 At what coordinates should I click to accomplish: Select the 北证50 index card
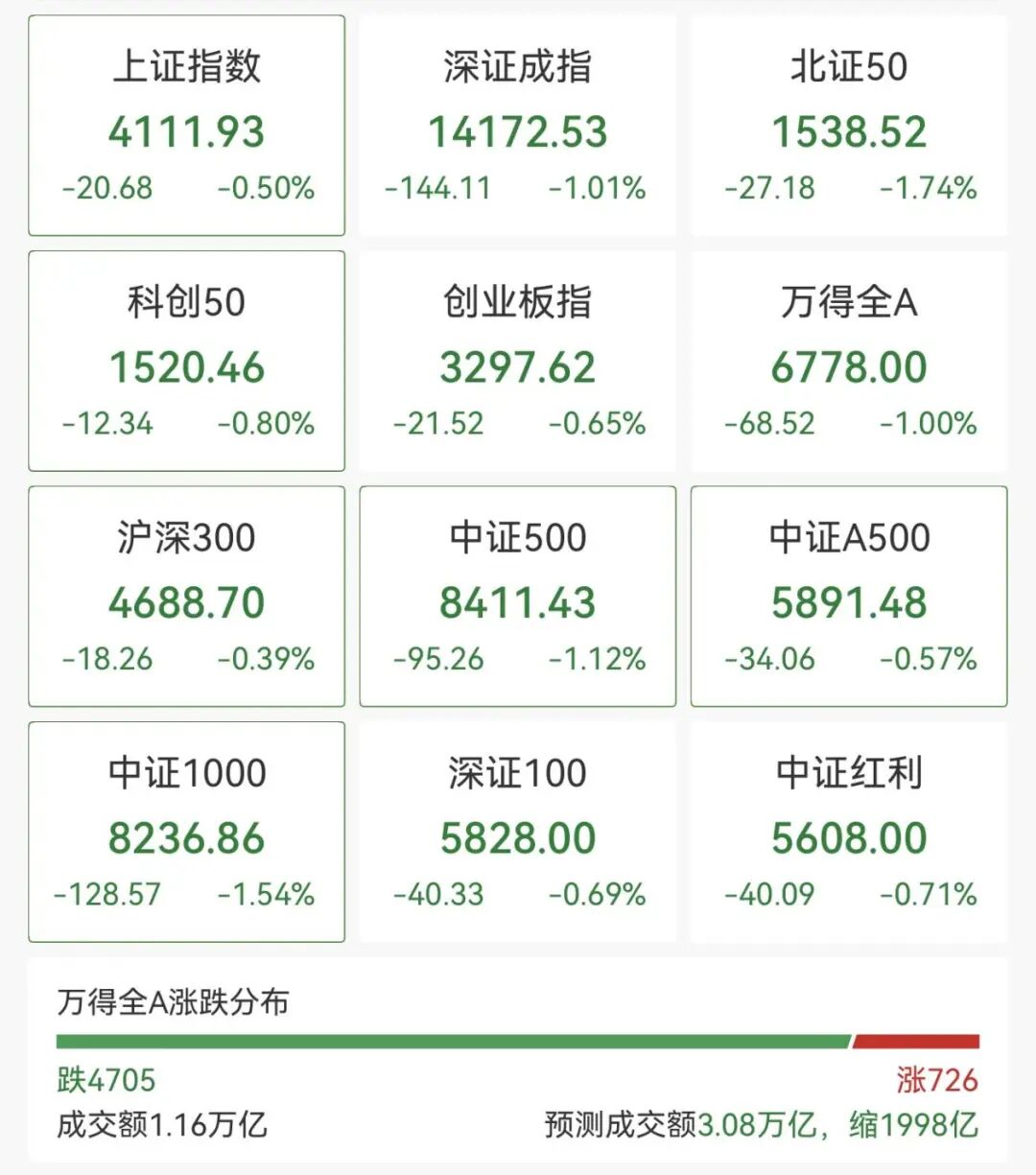pos(849,126)
